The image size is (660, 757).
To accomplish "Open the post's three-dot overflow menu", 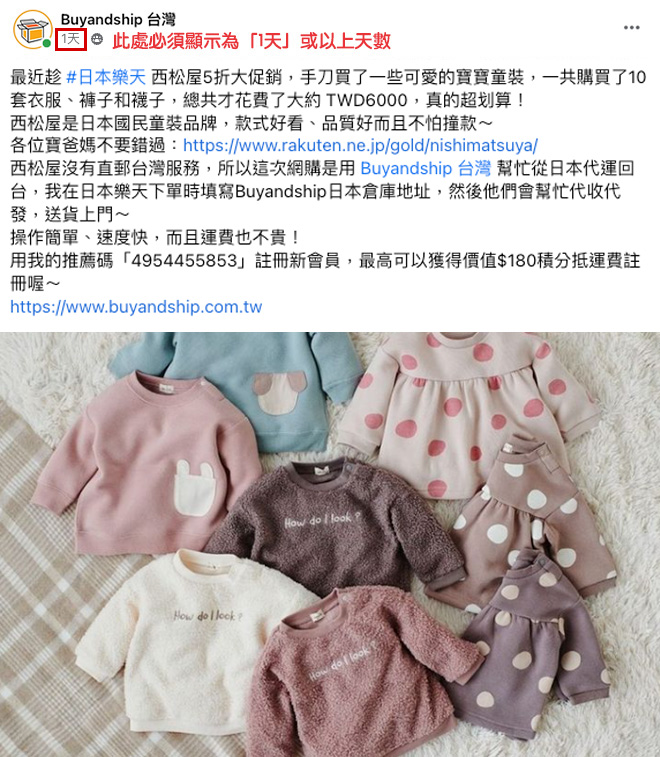I will point(631,27).
